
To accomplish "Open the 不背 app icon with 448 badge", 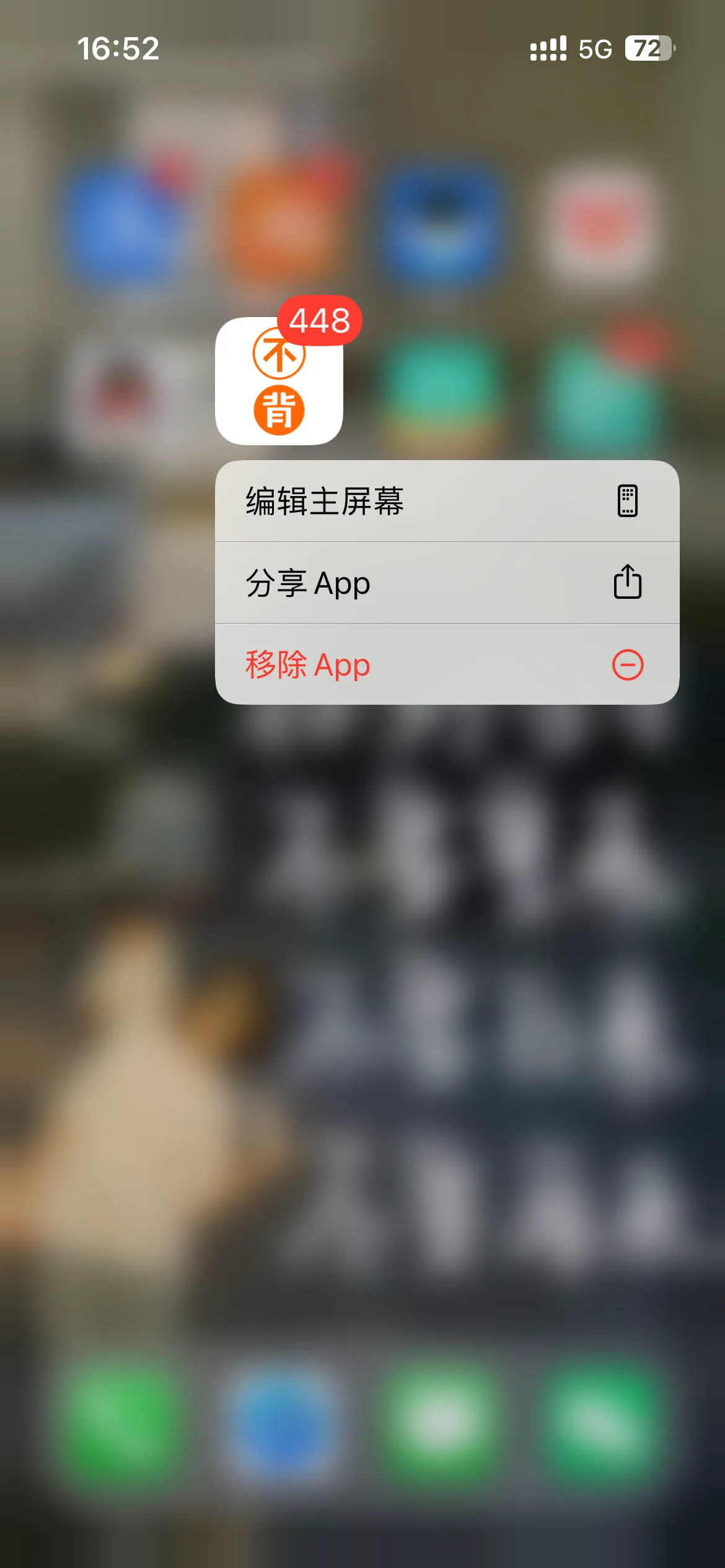I will [x=279, y=381].
